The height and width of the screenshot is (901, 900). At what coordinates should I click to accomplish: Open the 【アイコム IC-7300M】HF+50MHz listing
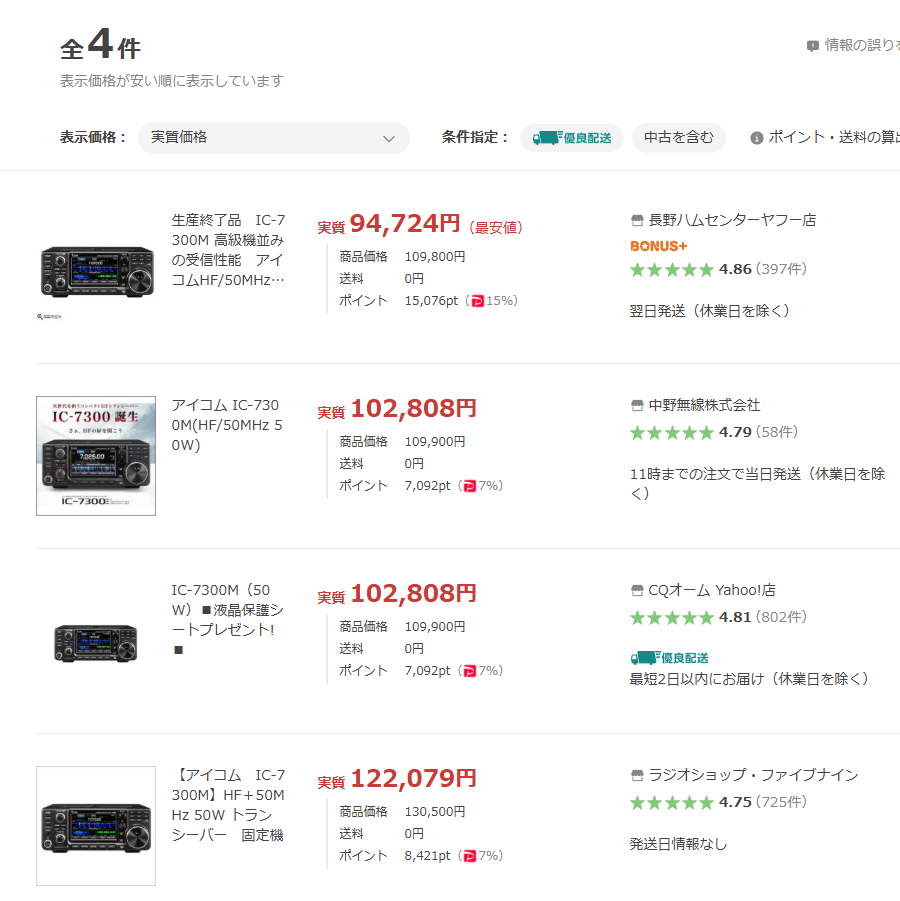230,804
